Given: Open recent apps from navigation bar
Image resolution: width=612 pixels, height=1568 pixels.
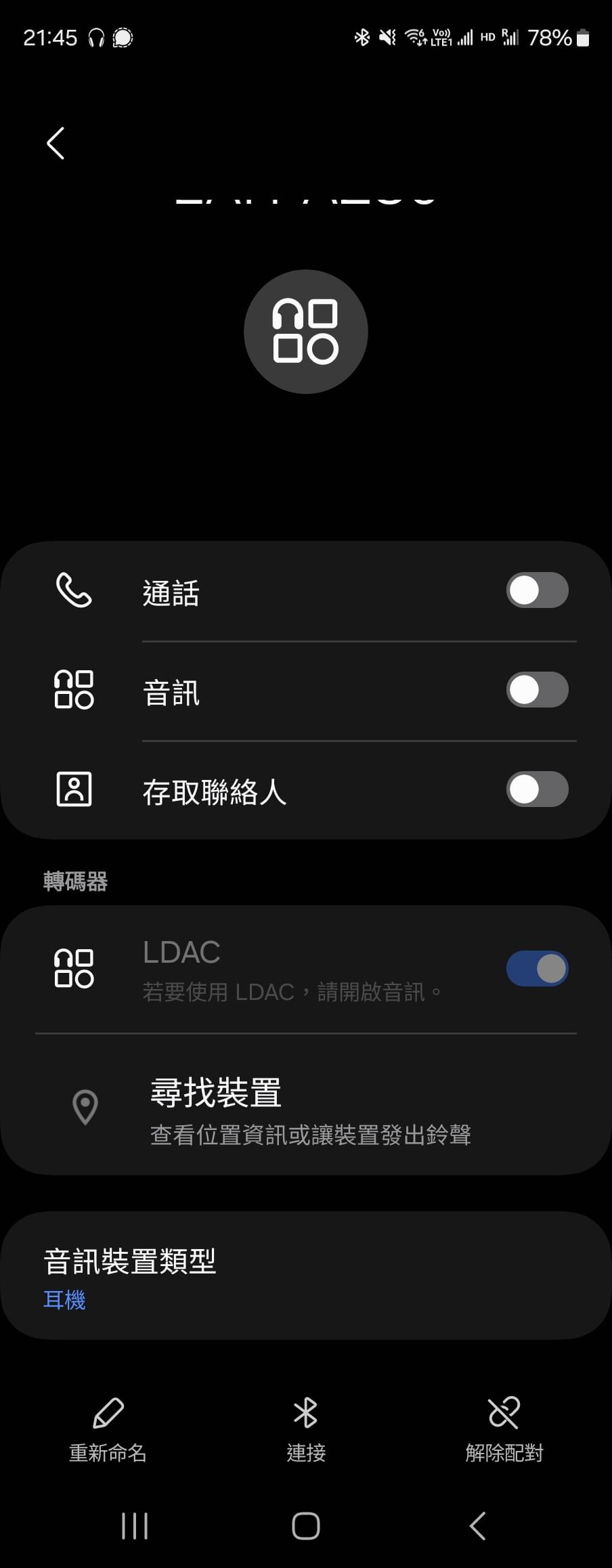Looking at the screenshot, I should [135, 1526].
